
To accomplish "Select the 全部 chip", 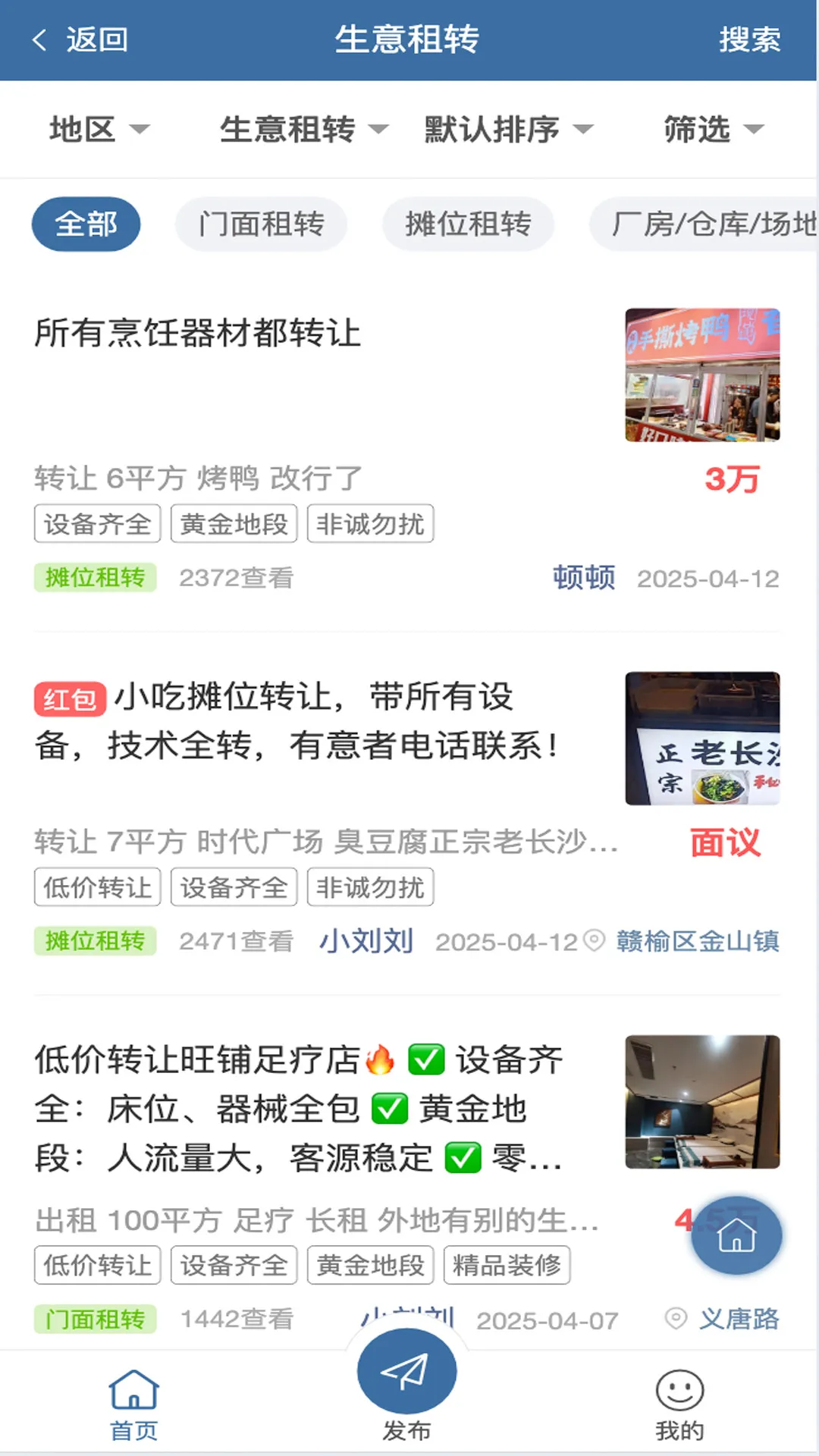I will pyautogui.click(x=86, y=224).
